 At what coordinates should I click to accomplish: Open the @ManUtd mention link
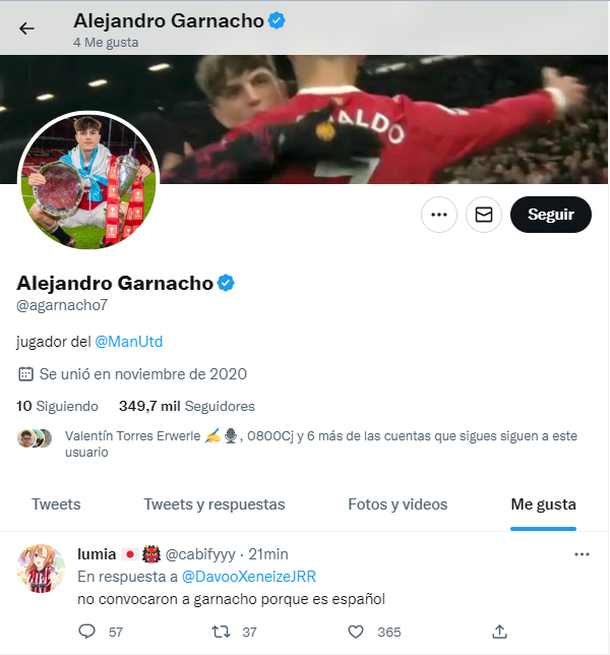pyautogui.click(x=129, y=341)
